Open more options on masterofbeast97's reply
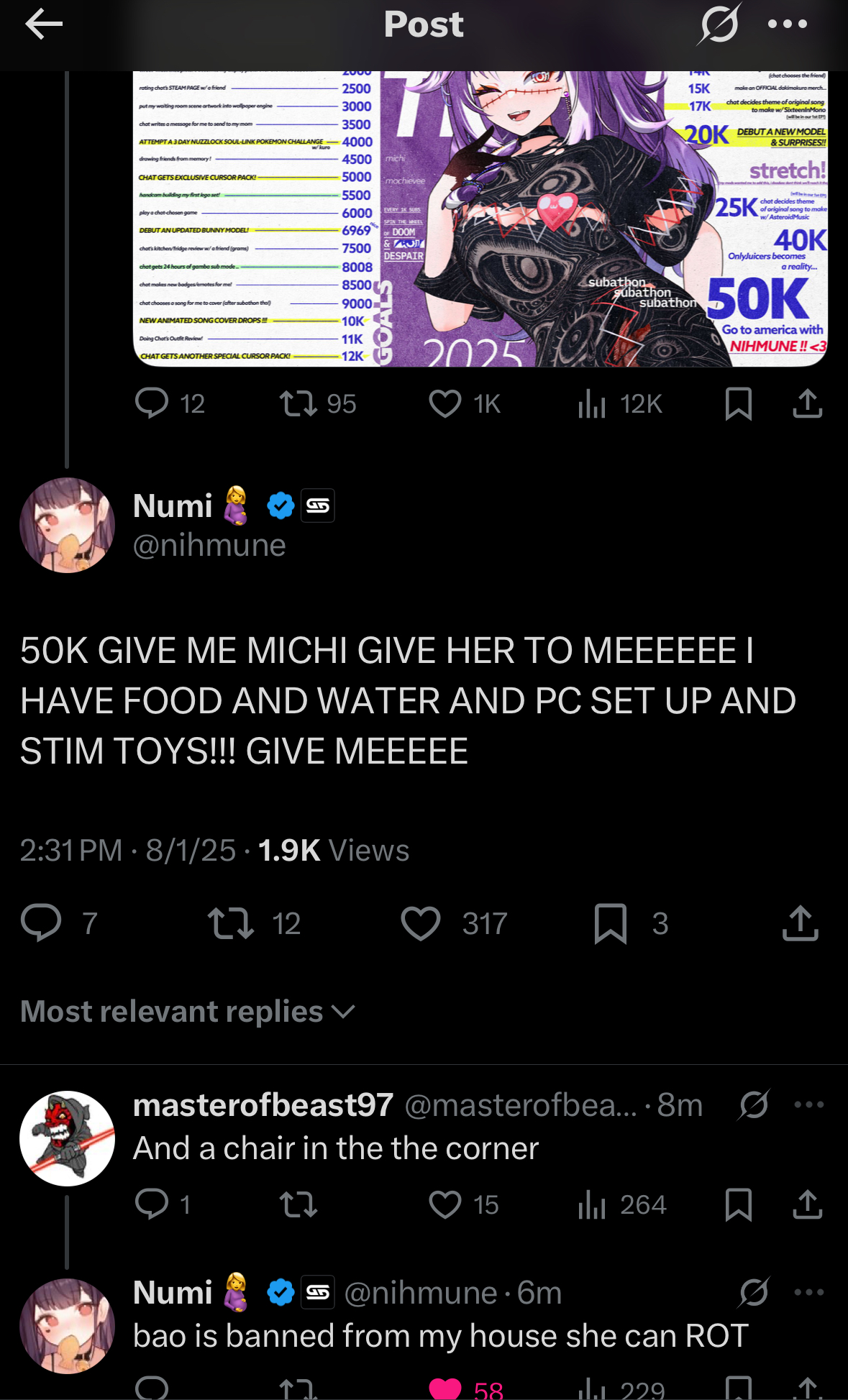The width and height of the screenshot is (848, 1400). coord(809,1105)
